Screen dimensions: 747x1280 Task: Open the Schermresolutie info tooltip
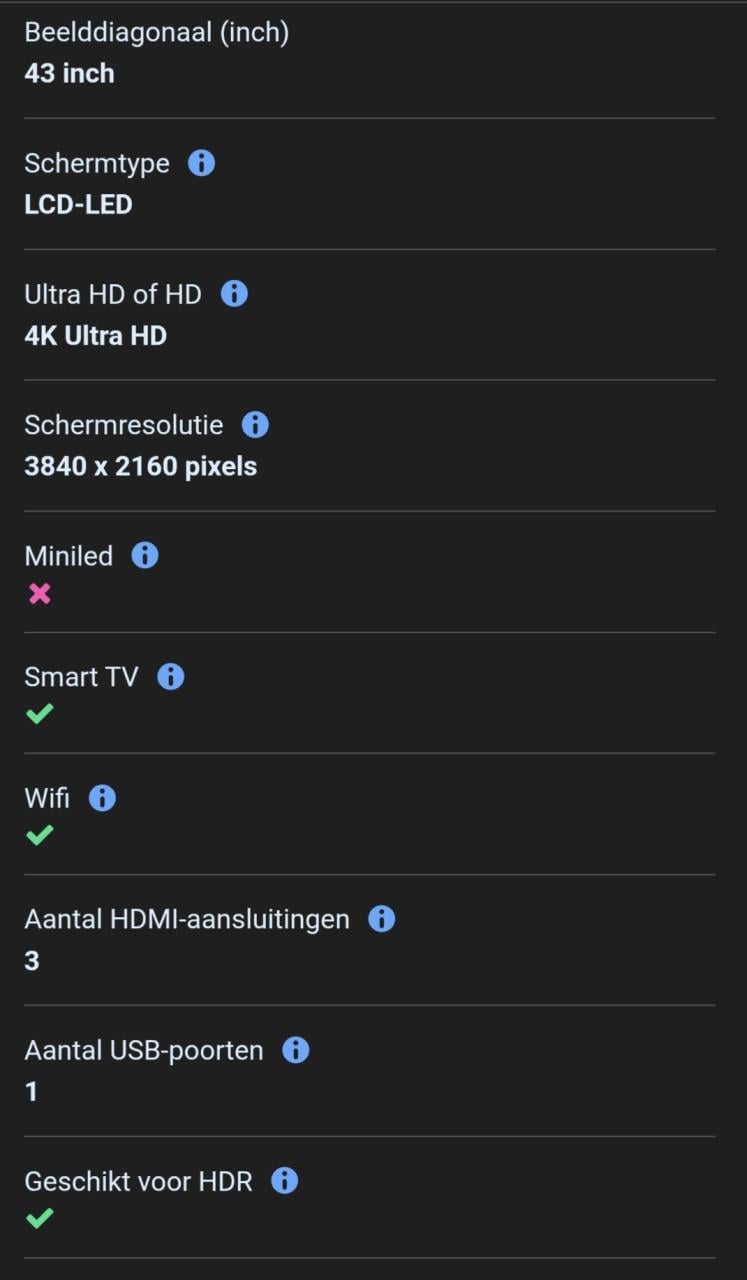255,425
